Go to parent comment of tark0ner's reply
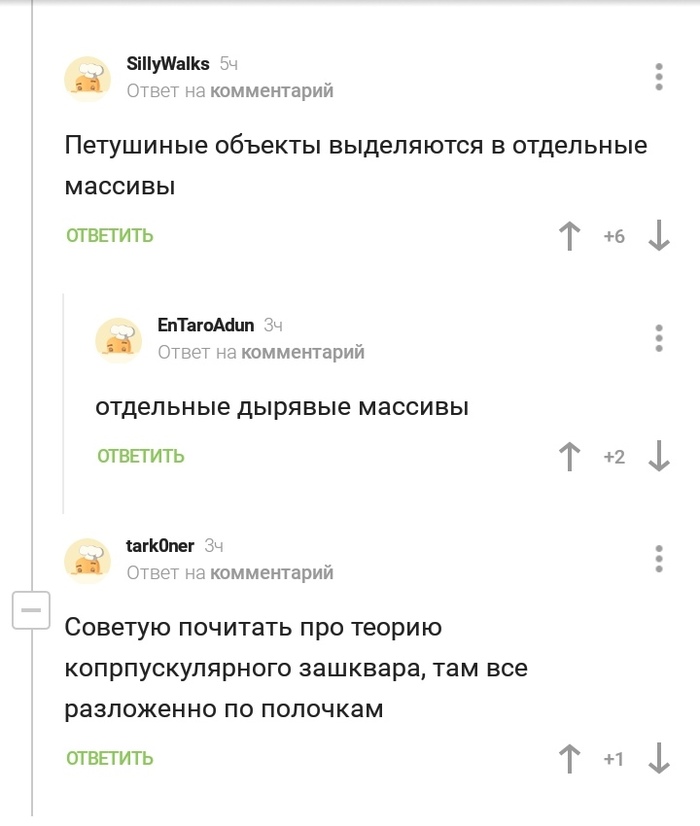The height and width of the screenshot is (826, 700). point(271,573)
